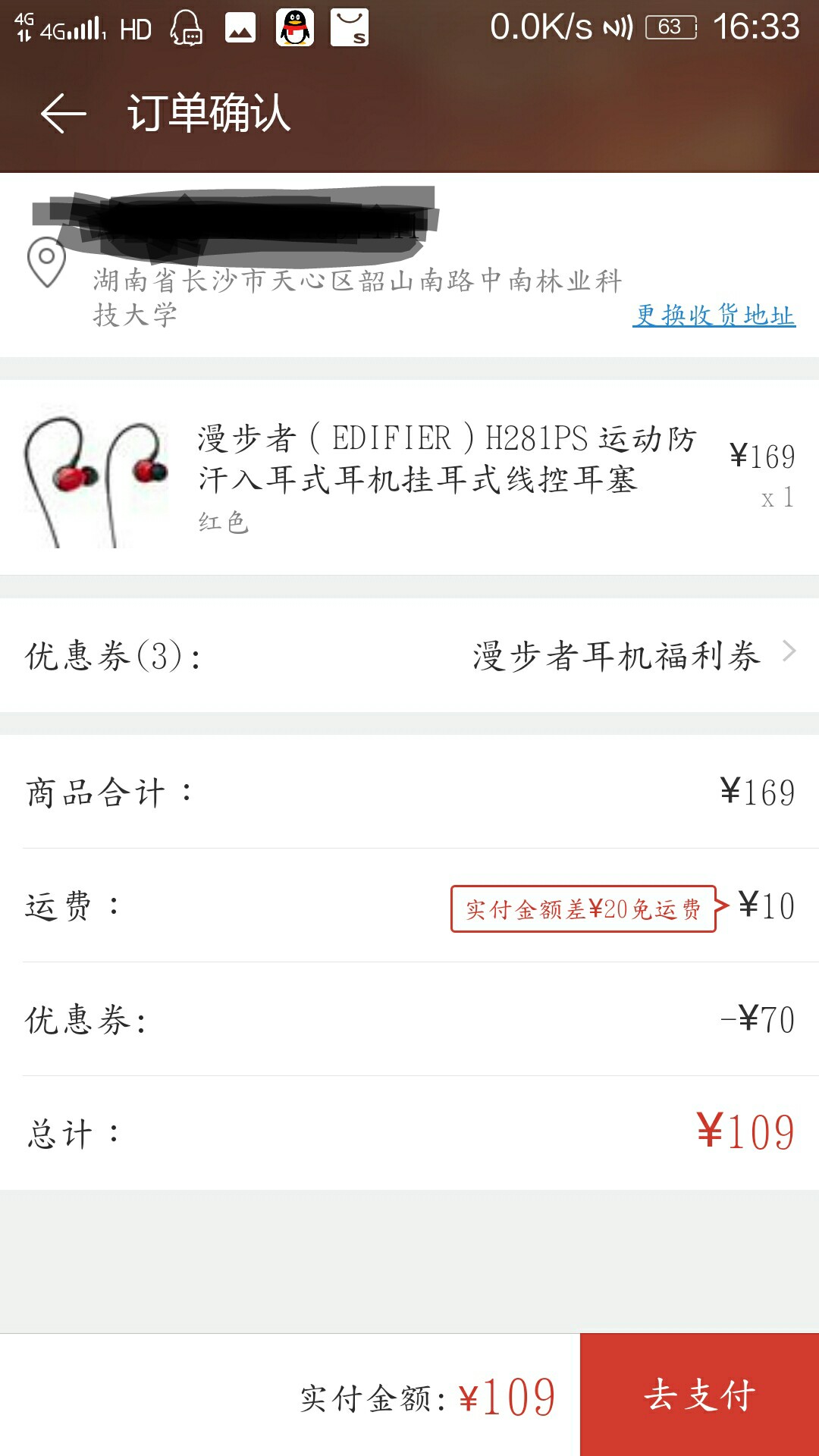Open the 优惠券 selection row

[409, 655]
